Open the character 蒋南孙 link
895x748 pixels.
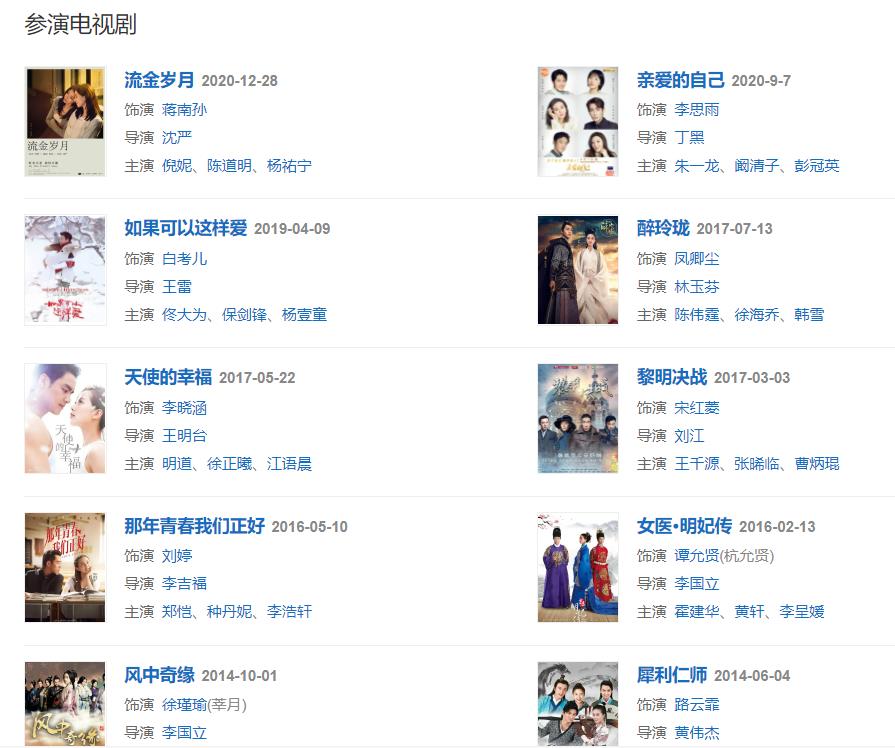pyautogui.click(x=185, y=109)
